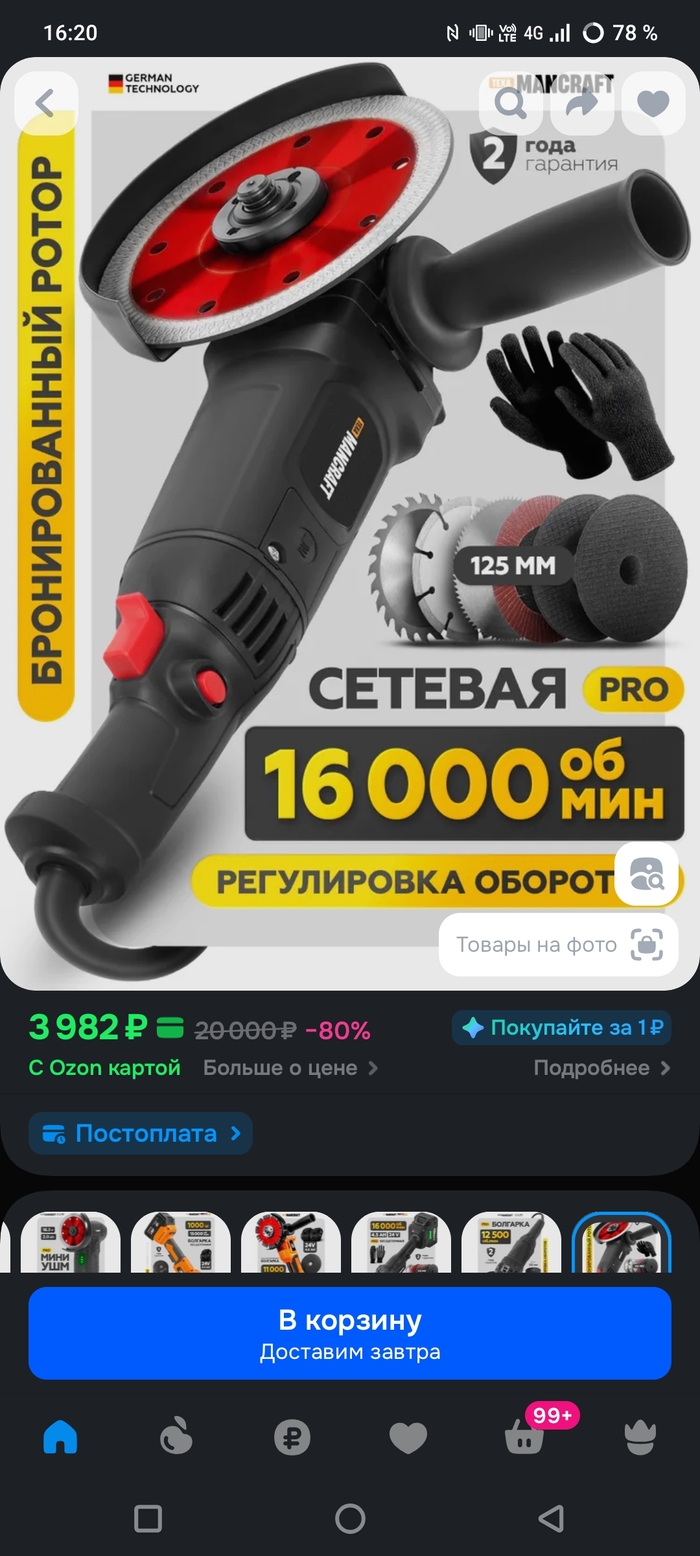Image resolution: width=700 pixels, height=1556 pixels.
Task: Open the 'Подробнее' link
Action: click(601, 1068)
